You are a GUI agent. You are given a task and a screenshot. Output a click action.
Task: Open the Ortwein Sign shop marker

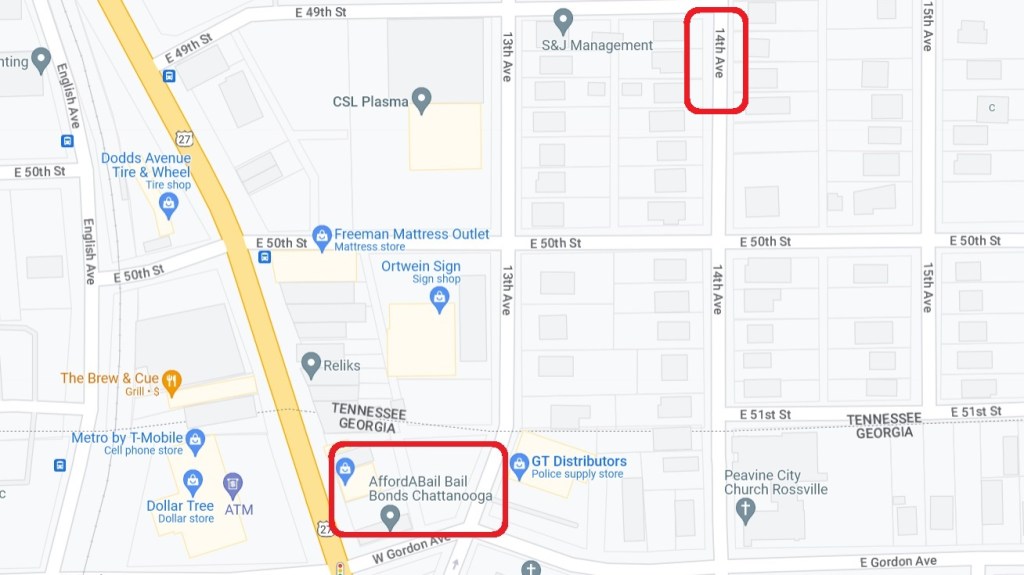click(x=439, y=297)
